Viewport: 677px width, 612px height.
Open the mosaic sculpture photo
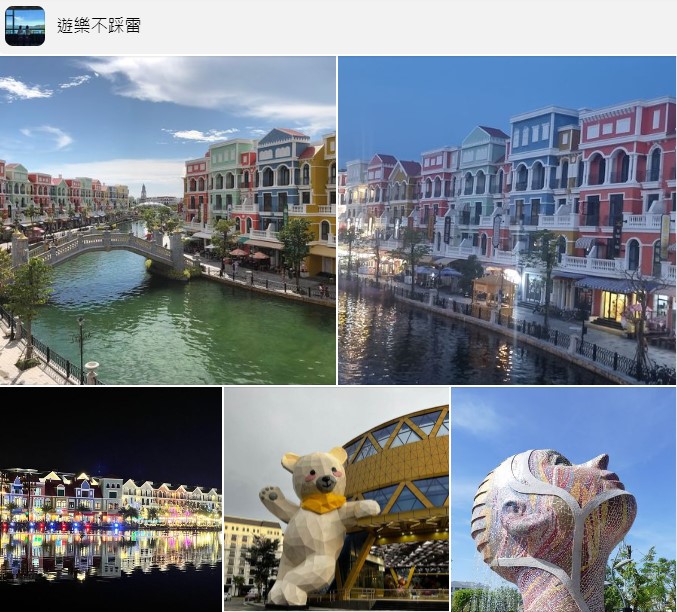point(563,499)
